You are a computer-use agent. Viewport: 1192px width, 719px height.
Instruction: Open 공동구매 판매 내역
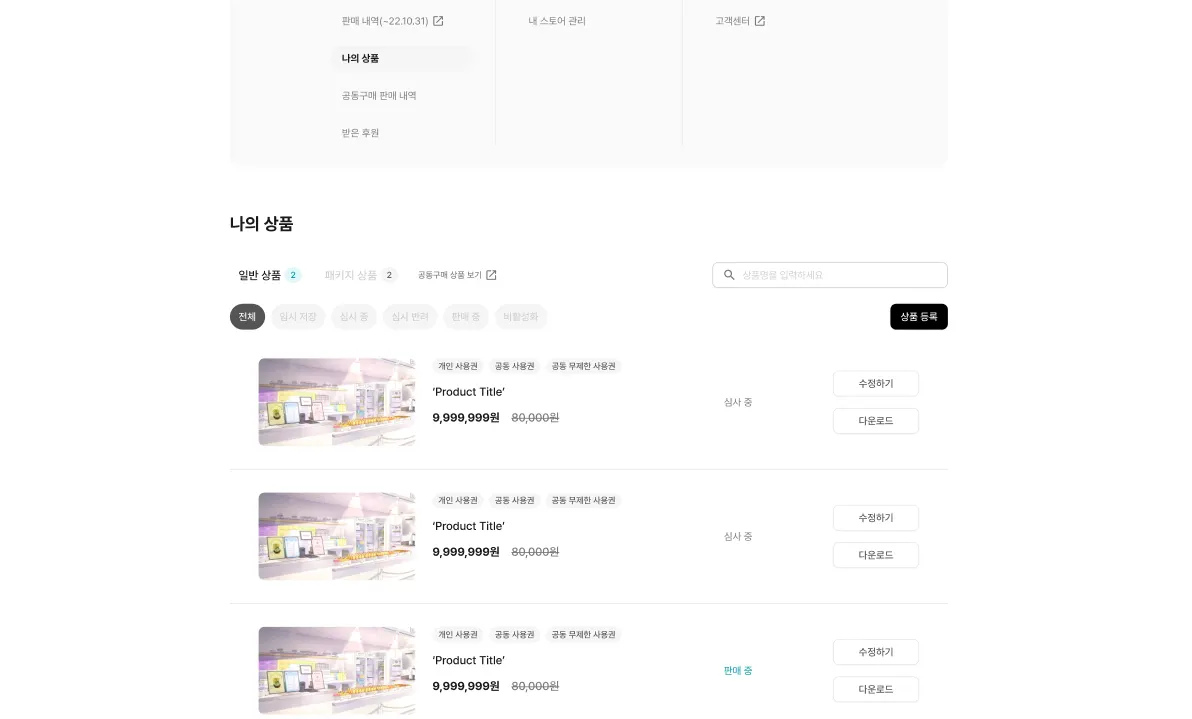tap(379, 96)
